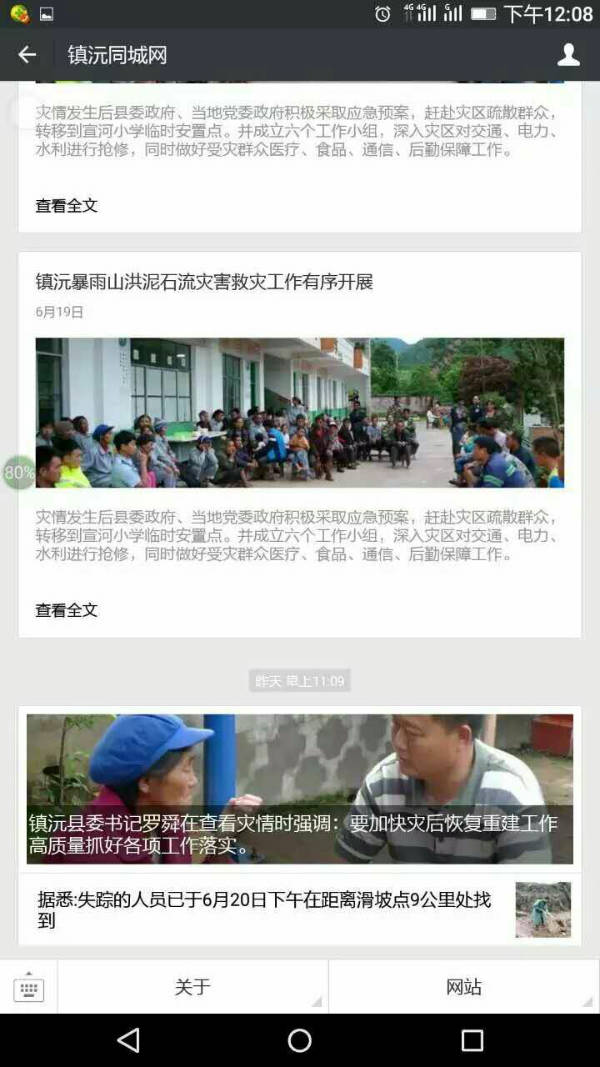
Task: Go back from 镇沅同城网
Action: pos(27,54)
